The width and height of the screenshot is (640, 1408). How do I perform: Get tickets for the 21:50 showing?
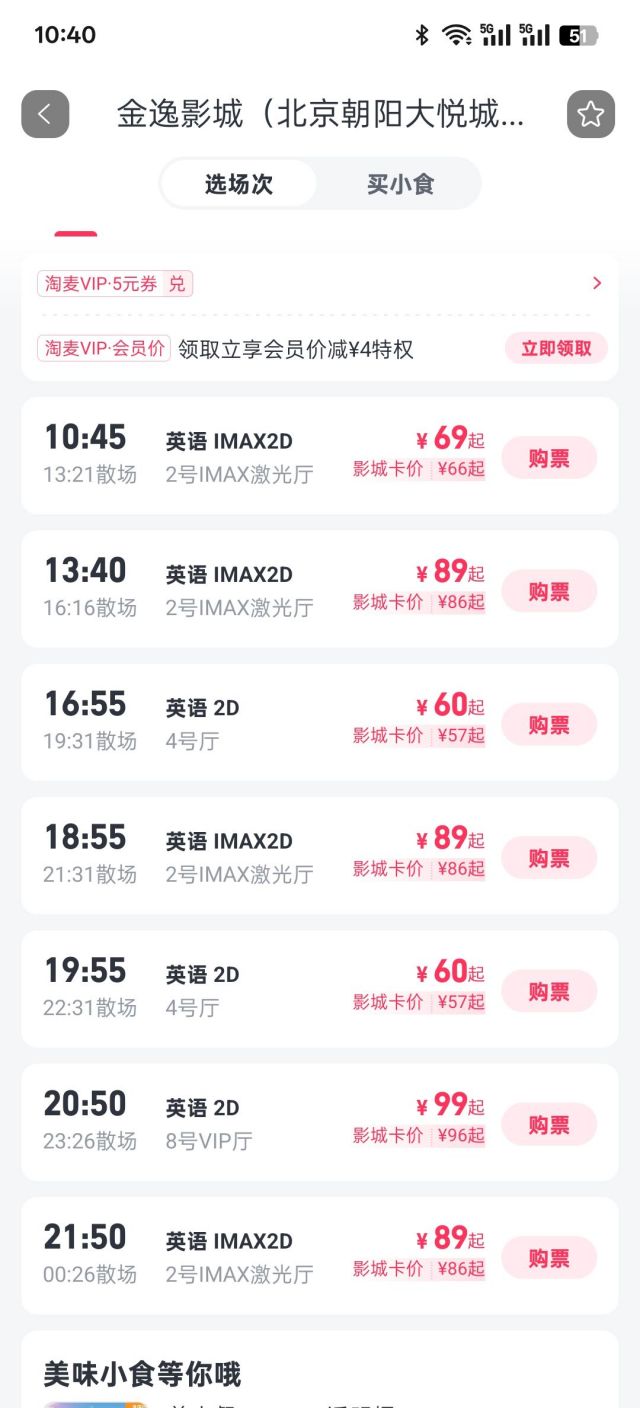548,1258
